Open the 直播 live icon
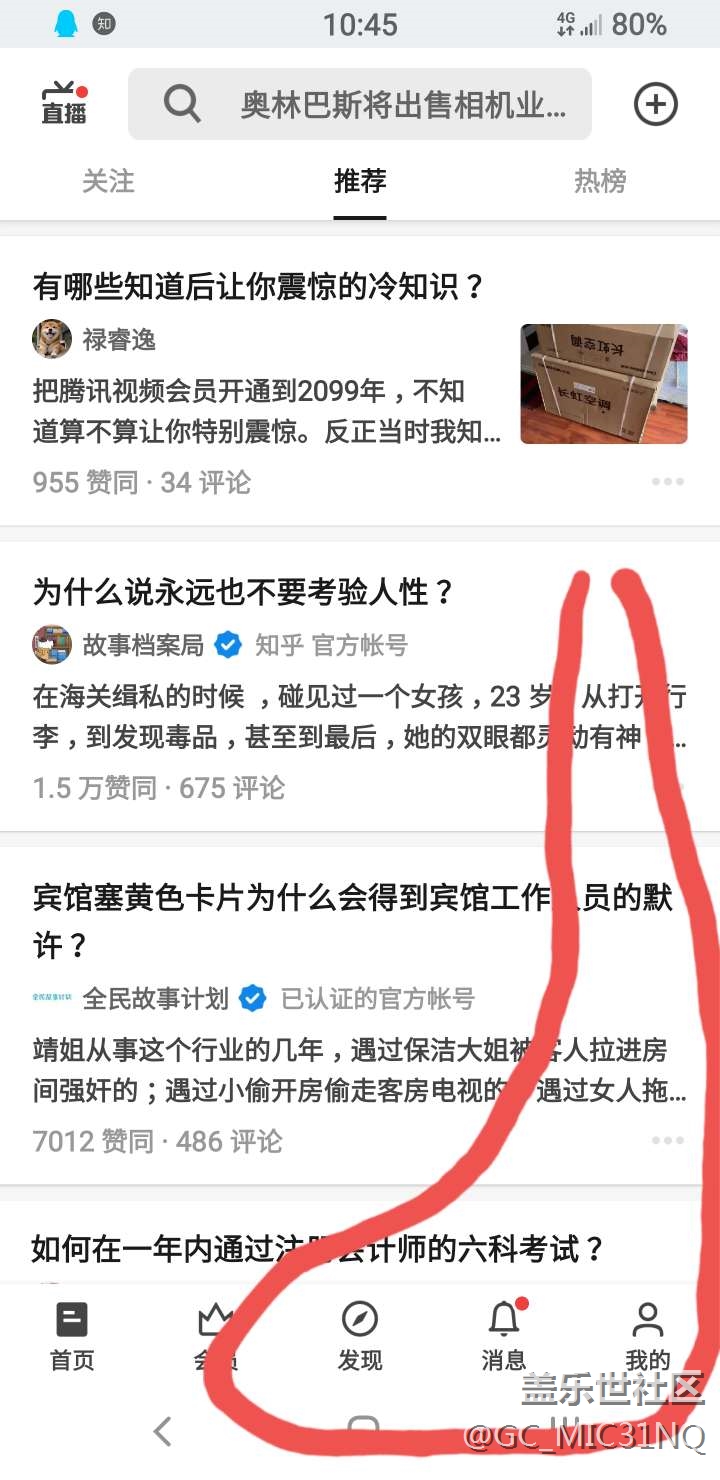The width and height of the screenshot is (720, 1480). point(64,104)
